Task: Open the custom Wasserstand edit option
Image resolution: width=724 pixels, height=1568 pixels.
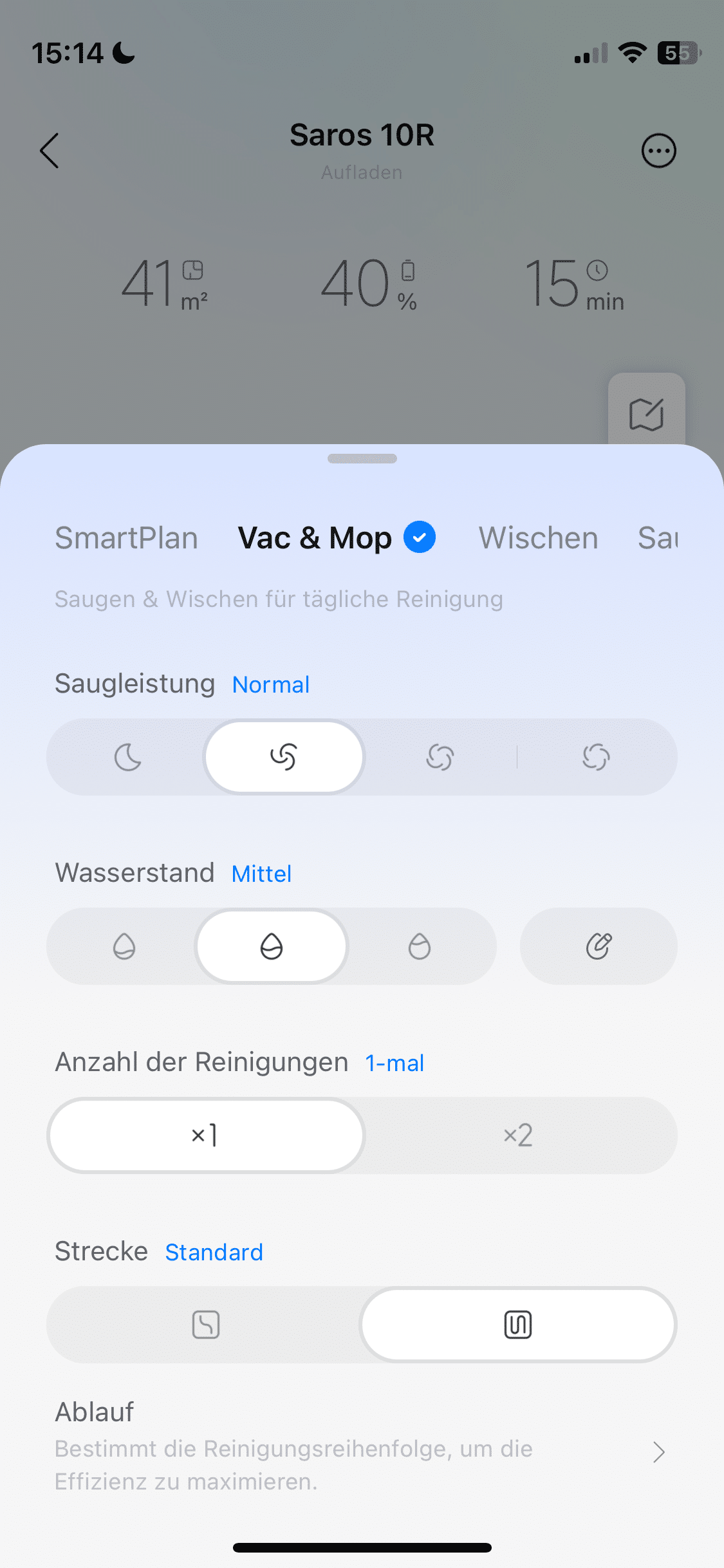Action: pyautogui.click(x=599, y=946)
